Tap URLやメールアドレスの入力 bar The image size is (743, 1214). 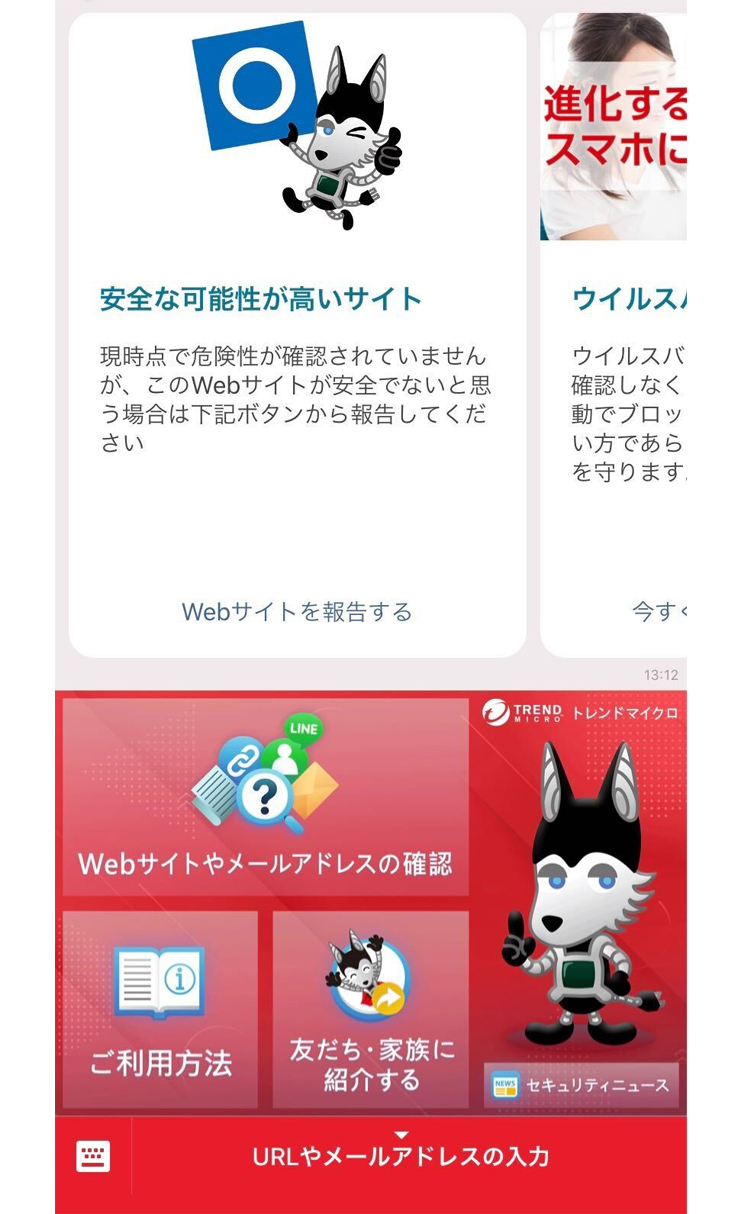tap(401, 1156)
